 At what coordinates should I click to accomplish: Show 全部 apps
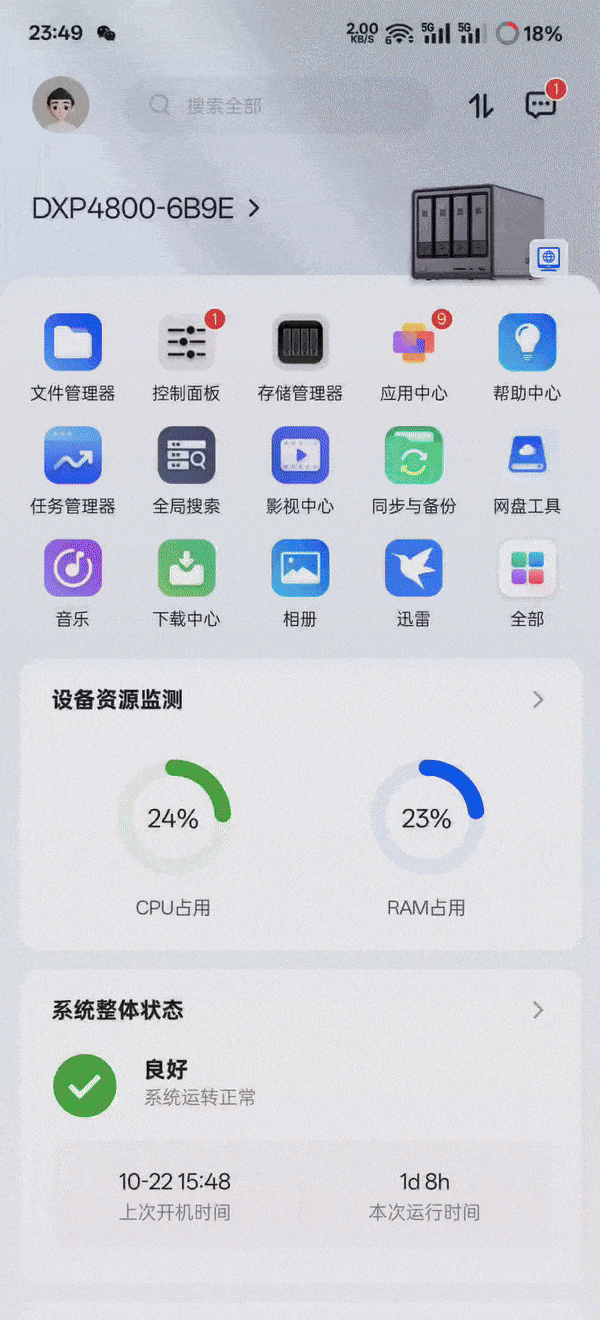coord(527,569)
